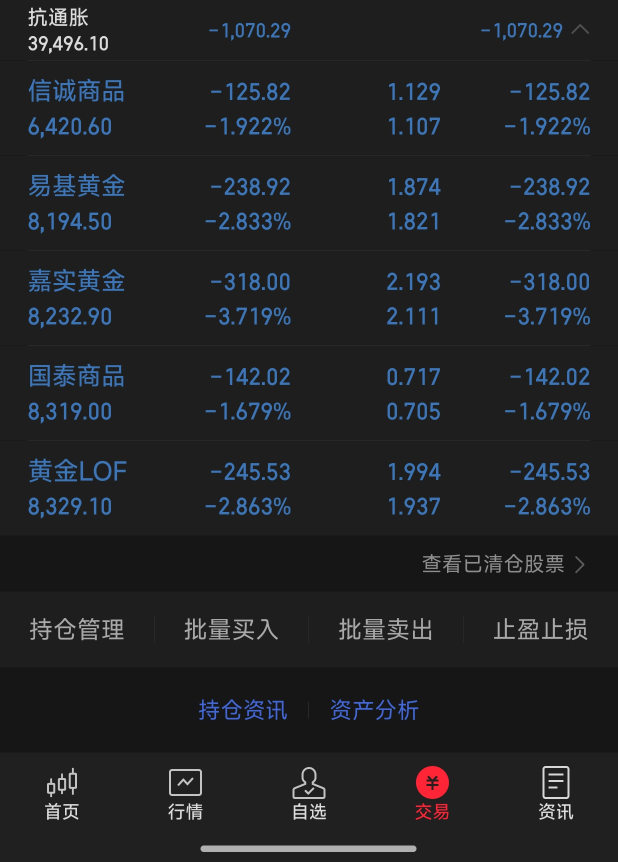
Task: Tap 批量买入 for batch buying
Action: [x=231, y=629]
